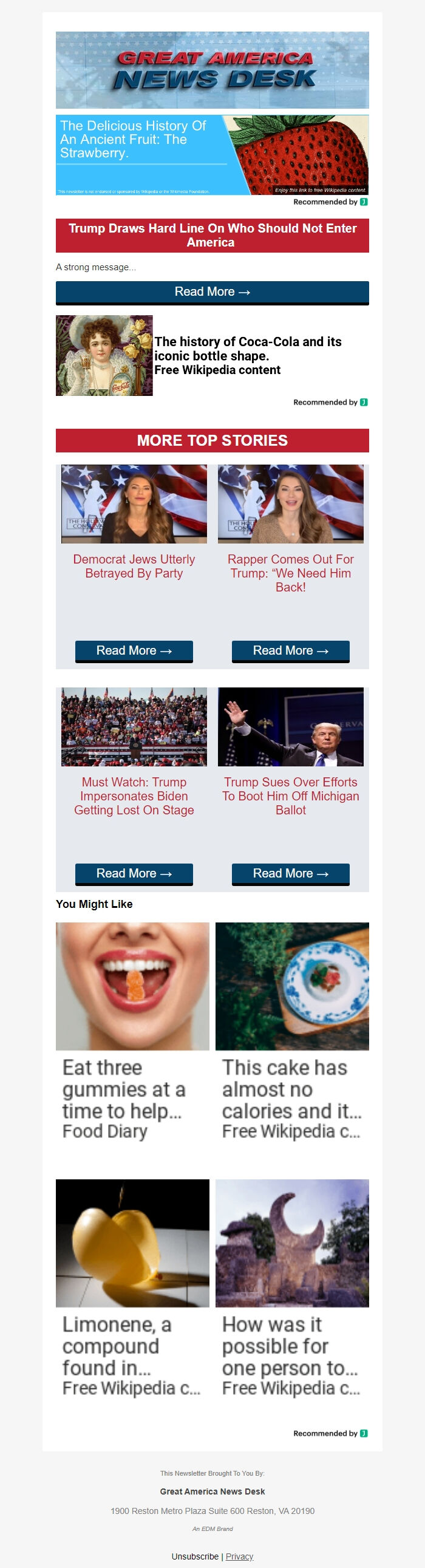Screen dimensions: 425x1568
Task: Open Rapper Comes Out For Trump headline
Action: pos(290,573)
